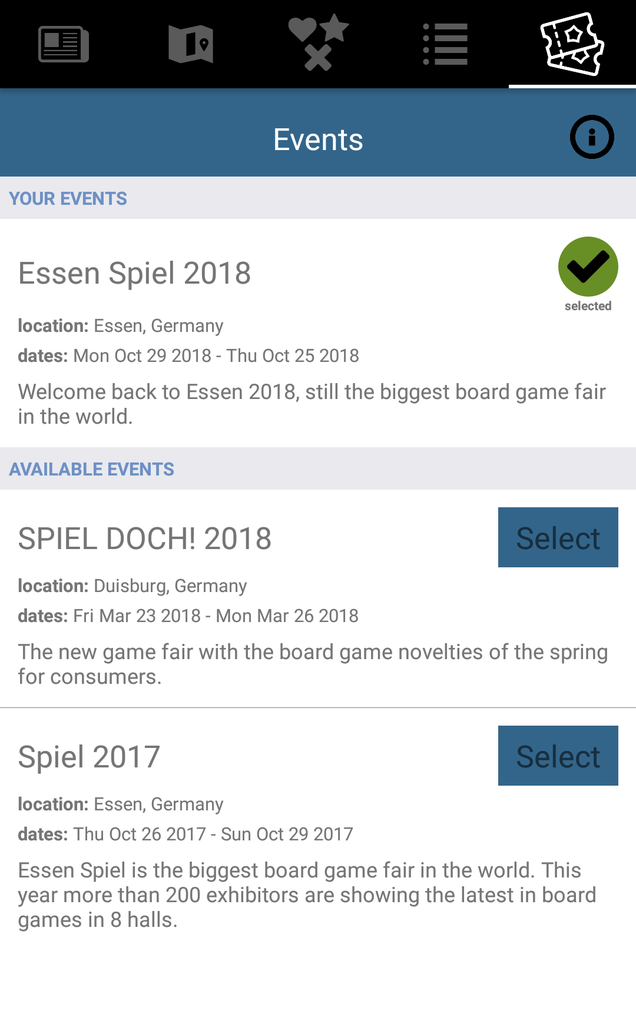Go to the favorites and ratings tab
The height and width of the screenshot is (1024, 636).
tap(318, 44)
